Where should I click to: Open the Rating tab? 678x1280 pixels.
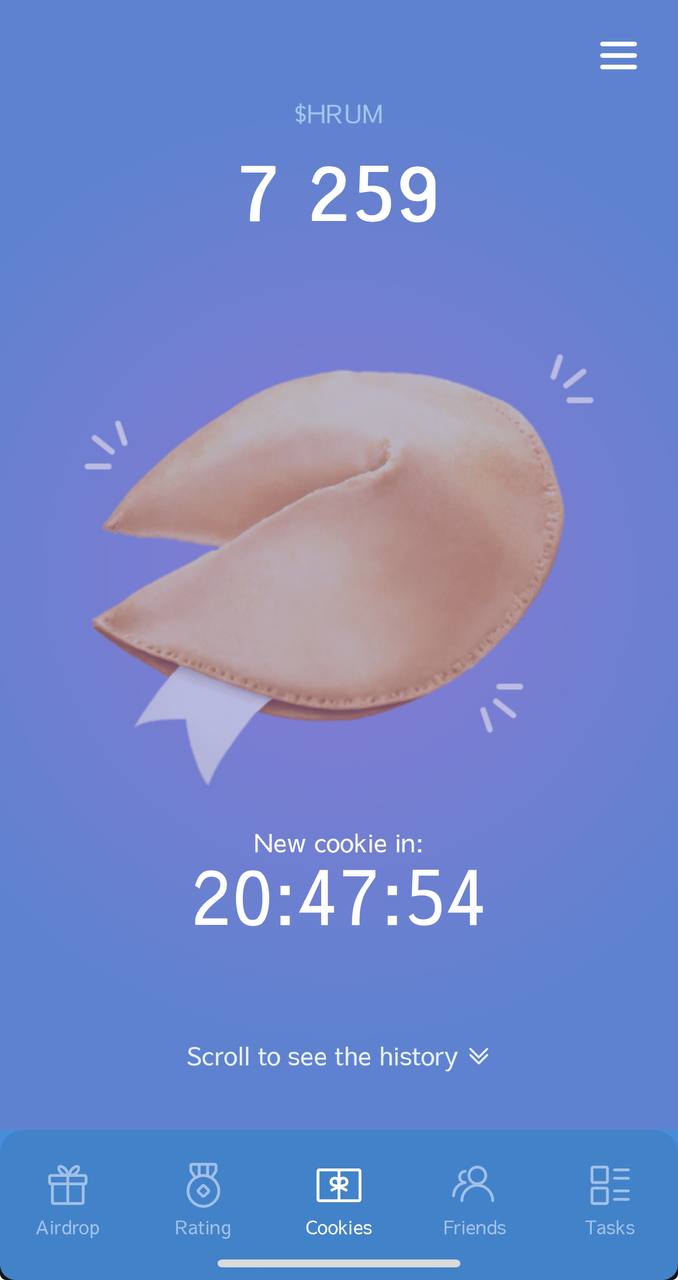(x=203, y=1200)
